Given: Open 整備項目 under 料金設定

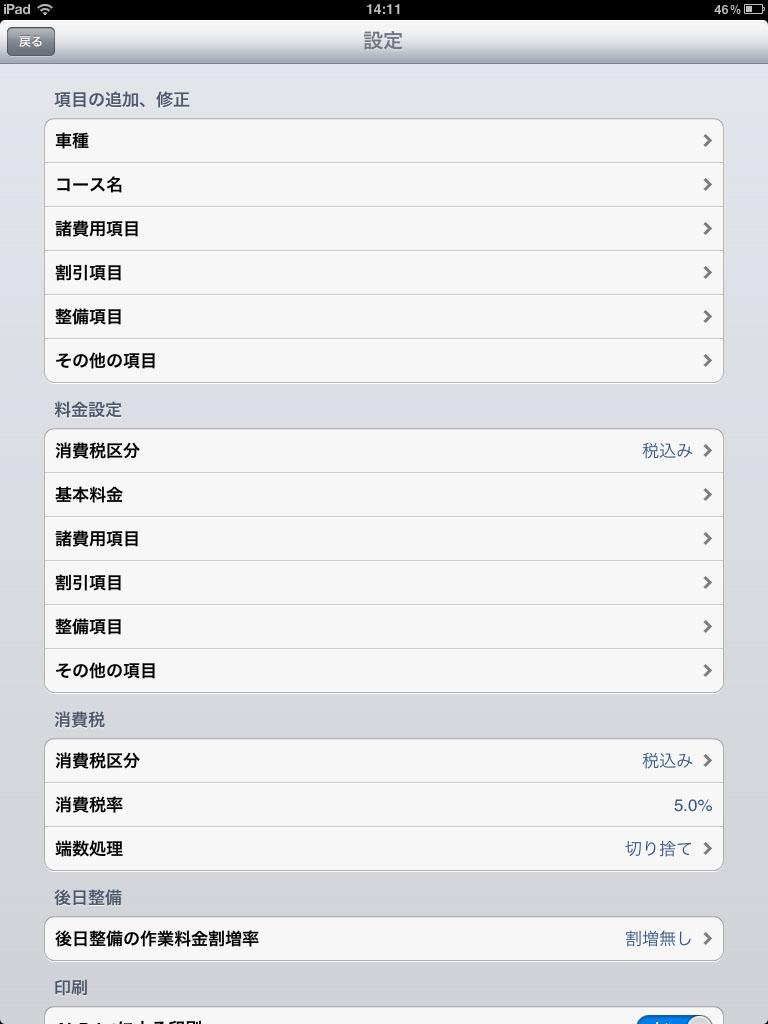Looking at the screenshot, I should click(383, 627).
